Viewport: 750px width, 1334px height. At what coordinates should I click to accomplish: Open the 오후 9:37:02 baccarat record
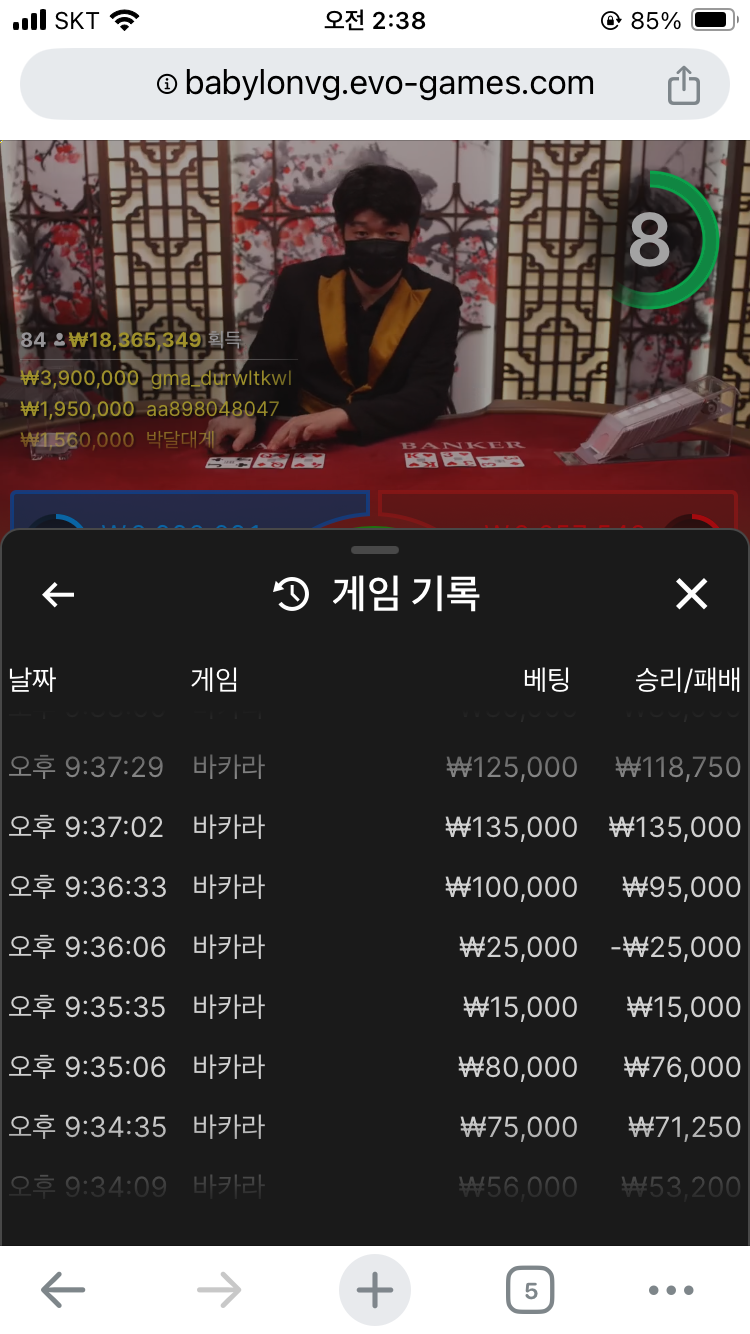coord(375,827)
